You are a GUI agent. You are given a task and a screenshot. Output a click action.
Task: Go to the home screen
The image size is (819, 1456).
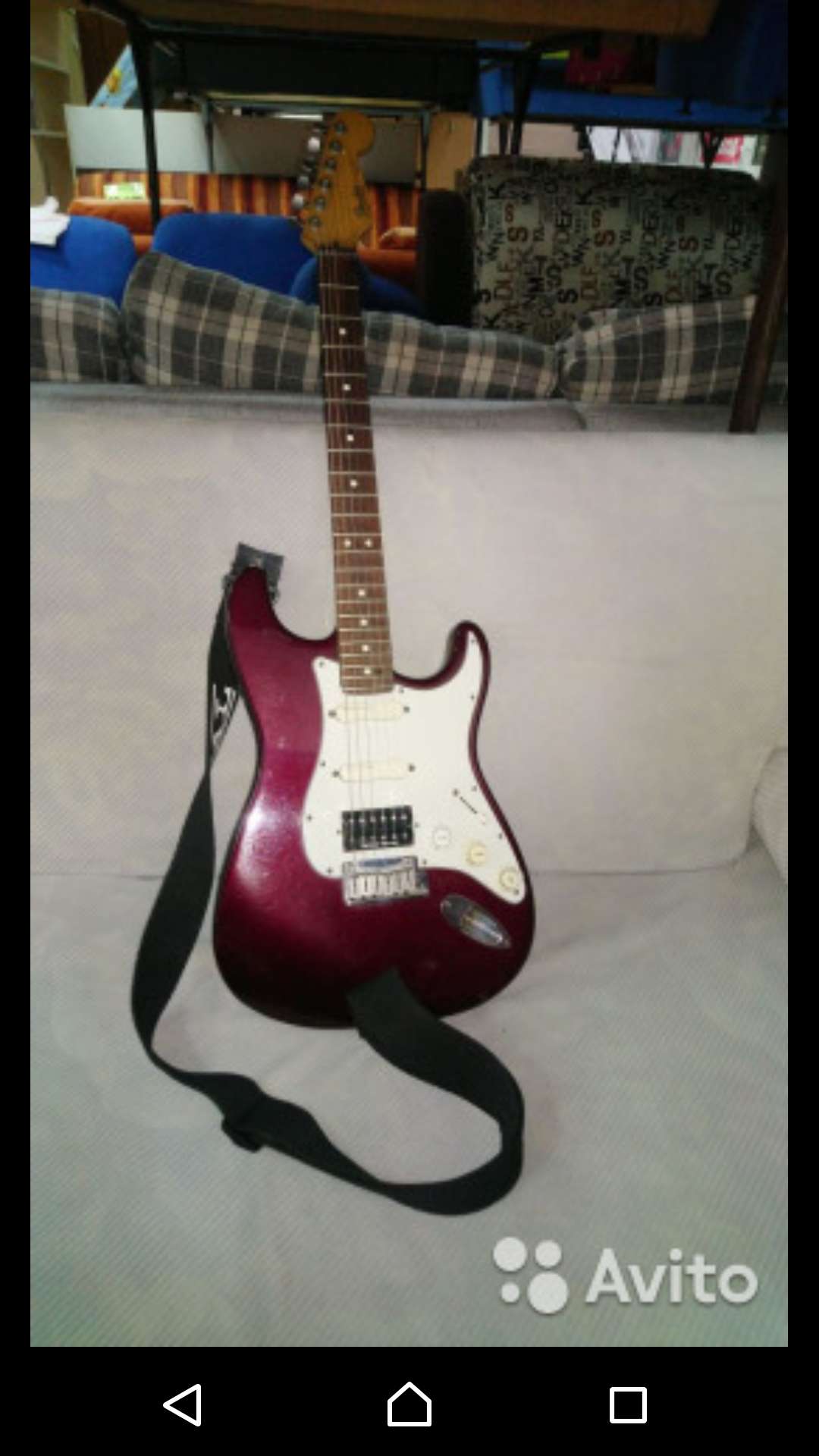pos(409,1404)
